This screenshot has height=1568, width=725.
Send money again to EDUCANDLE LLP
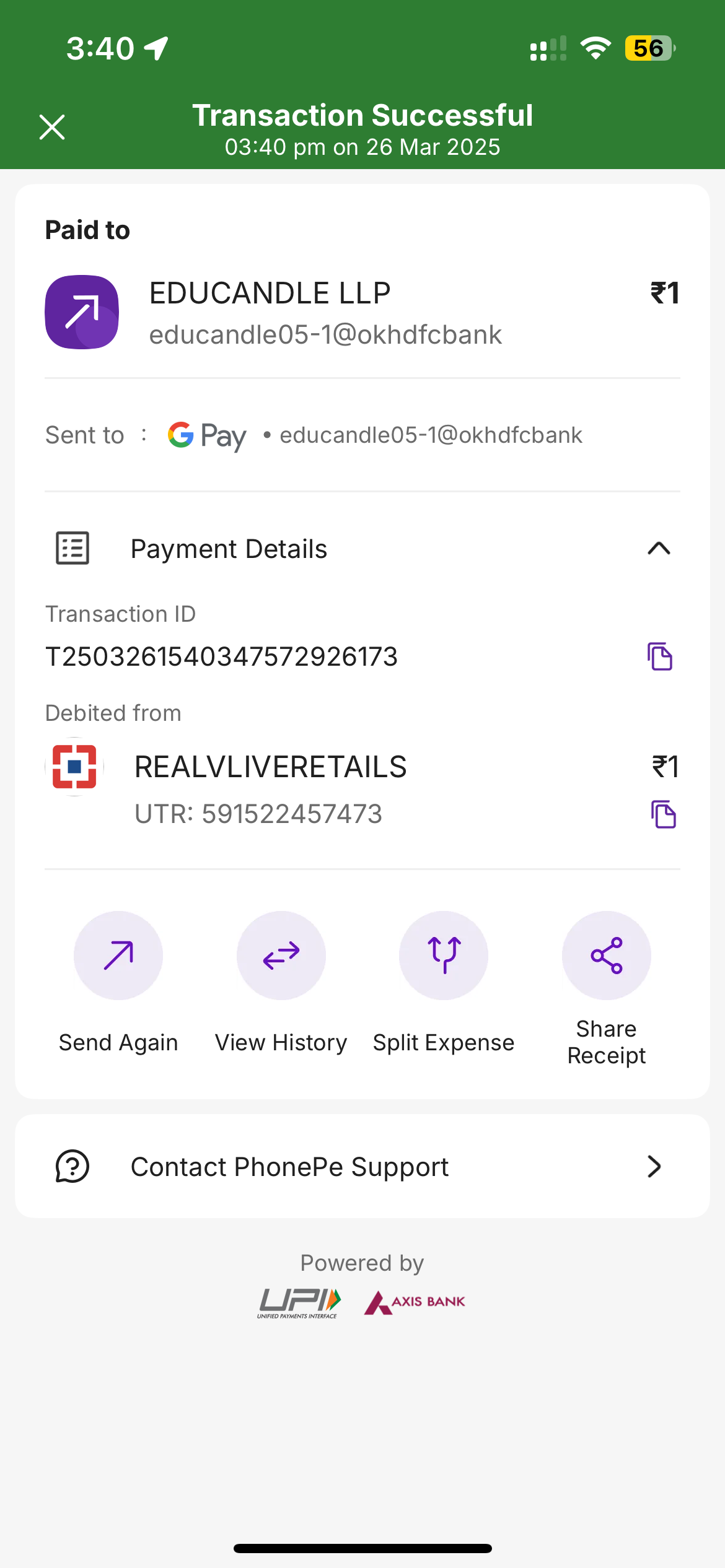click(x=118, y=956)
